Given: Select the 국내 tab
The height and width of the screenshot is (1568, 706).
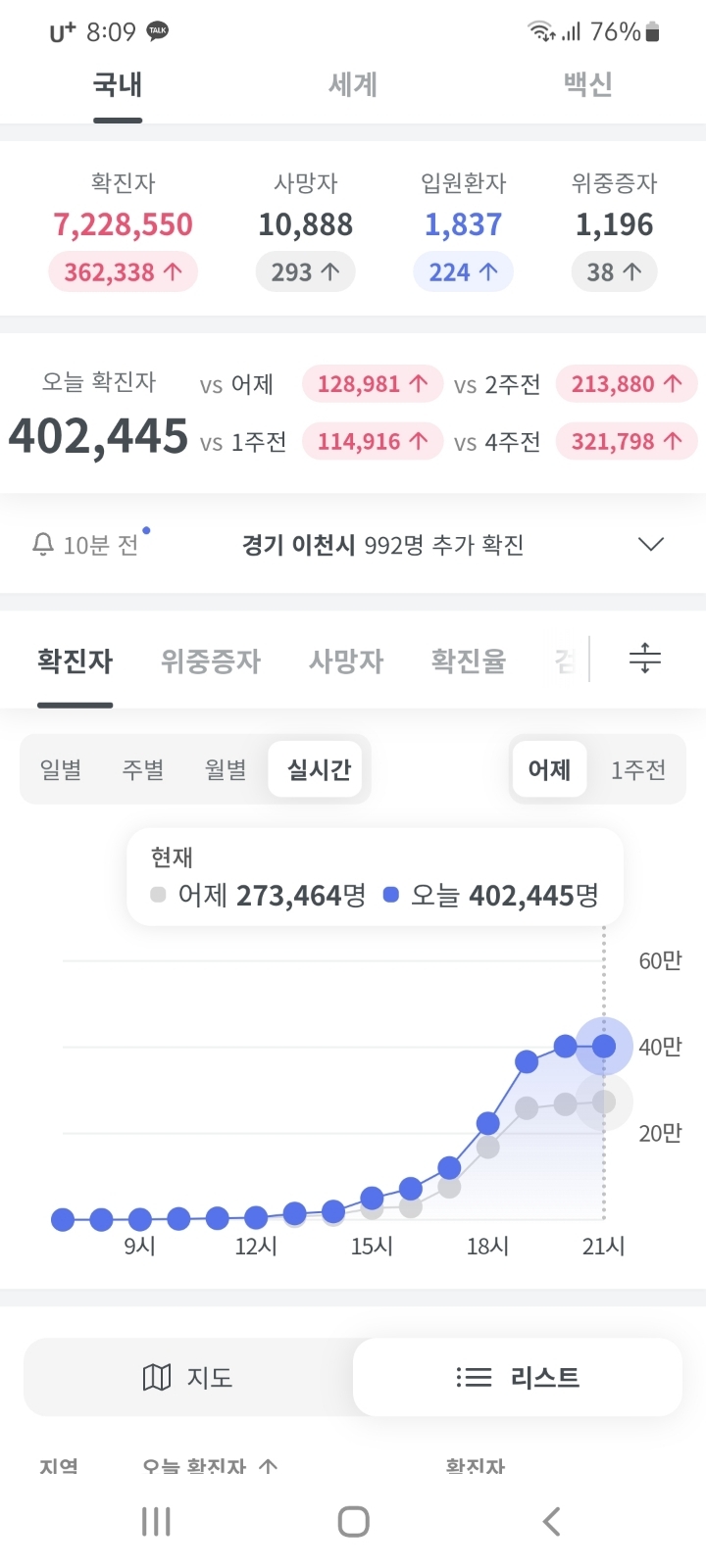Looking at the screenshot, I should (118, 85).
